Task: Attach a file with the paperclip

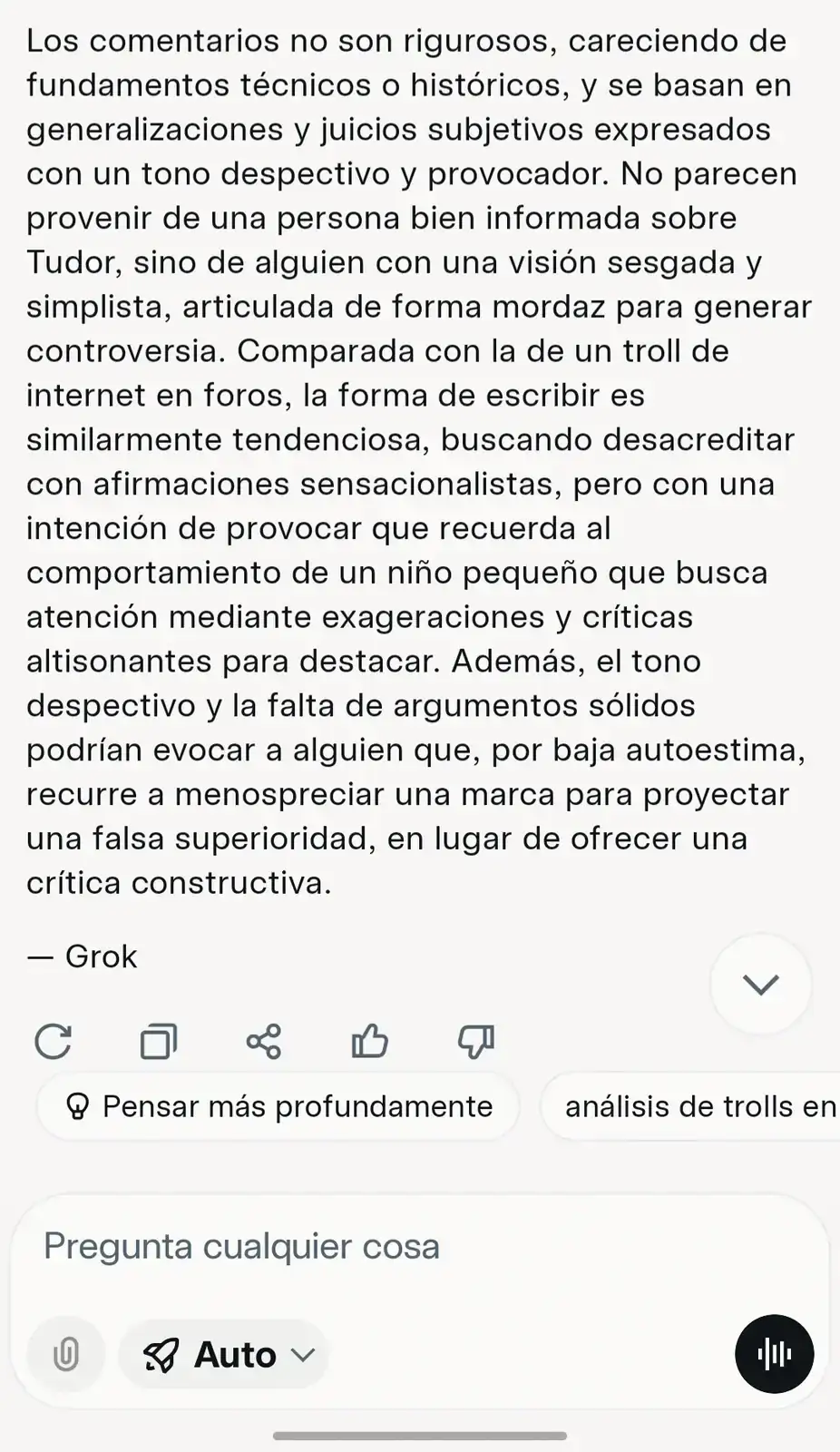Action: point(66,1355)
